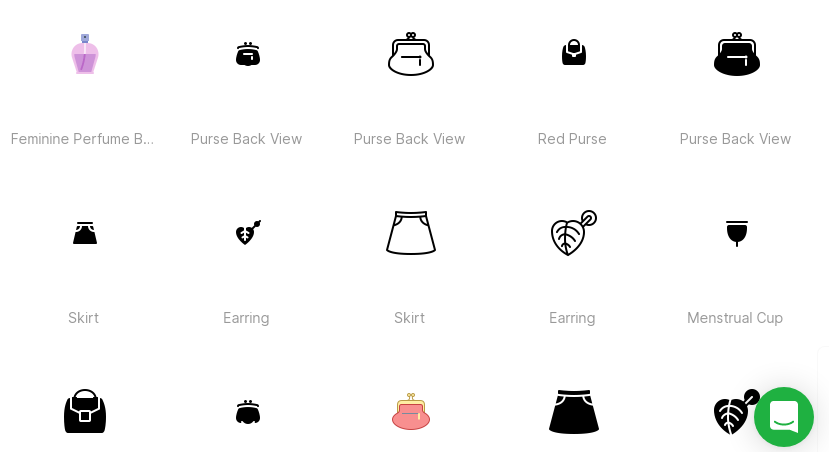Select the outlined leaf Earring icon
Image resolution: width=829 pixels, height=452 pixels.
coord(573,233)
